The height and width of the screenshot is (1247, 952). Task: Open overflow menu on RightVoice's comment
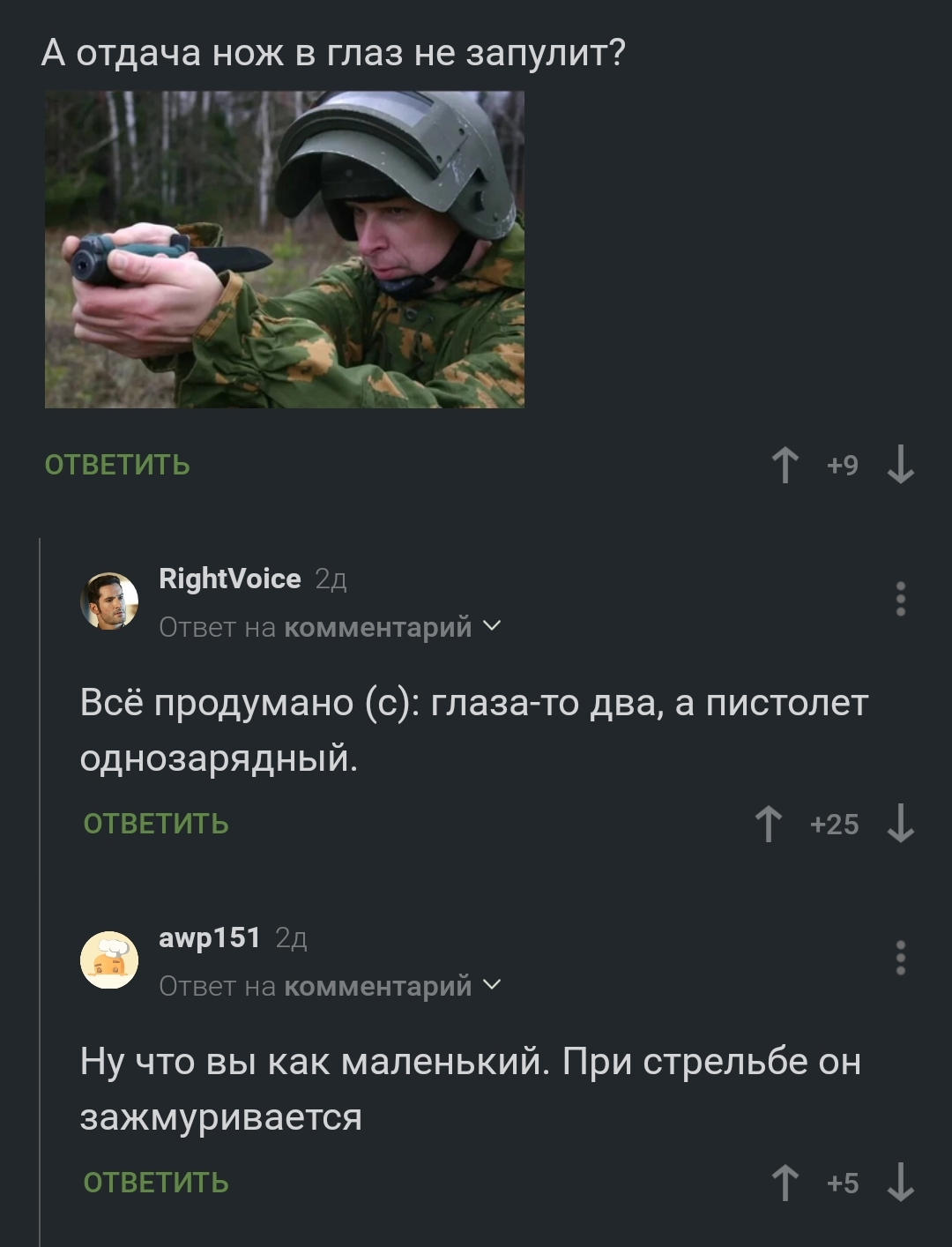(x=900, y=599)
